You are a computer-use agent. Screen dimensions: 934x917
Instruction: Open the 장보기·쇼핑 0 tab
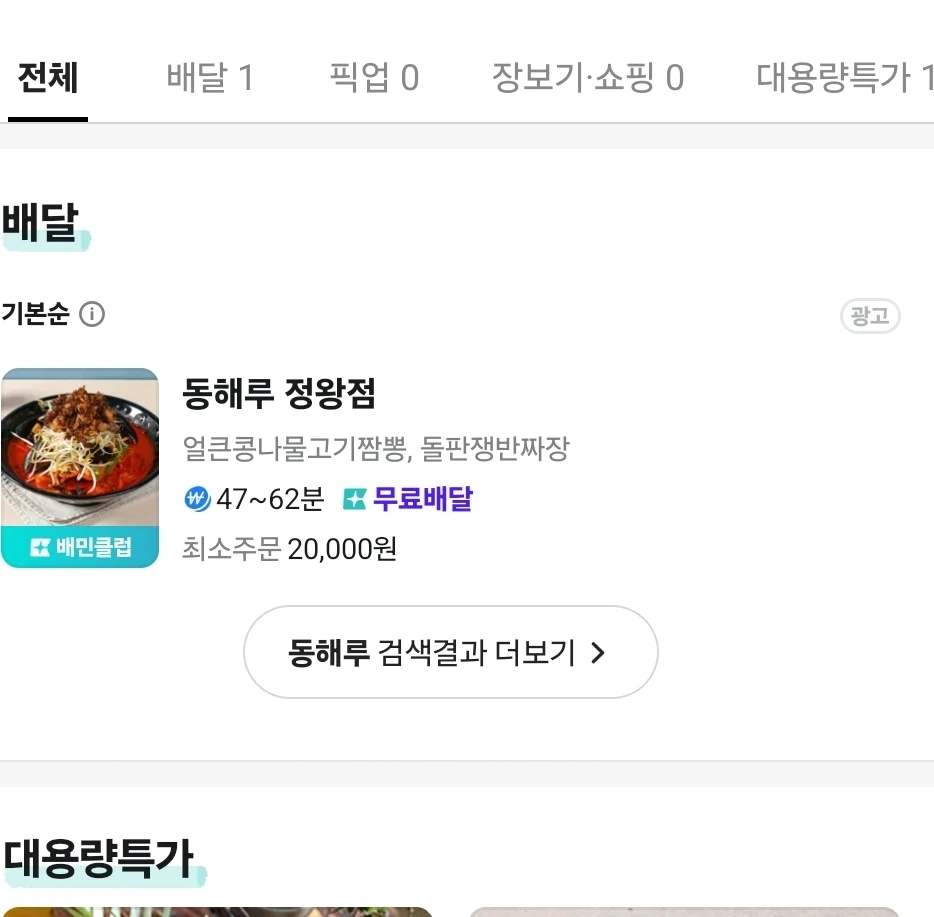587,78
